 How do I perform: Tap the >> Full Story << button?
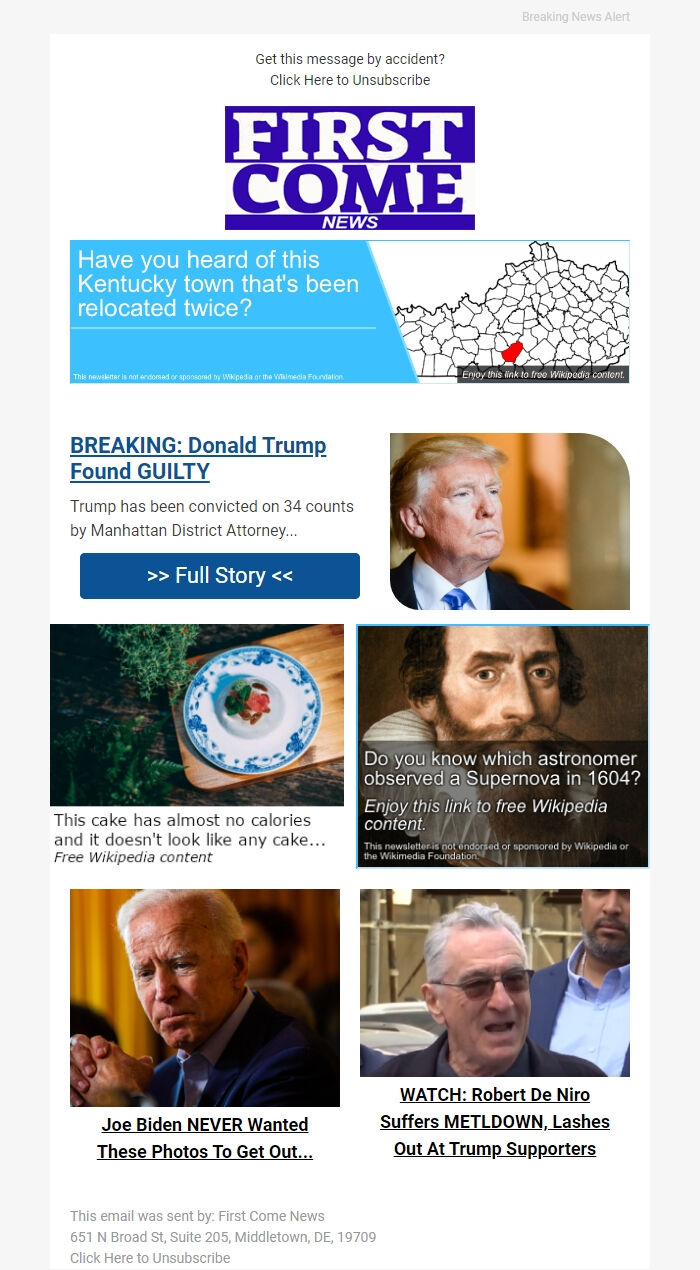pos(220,576)
